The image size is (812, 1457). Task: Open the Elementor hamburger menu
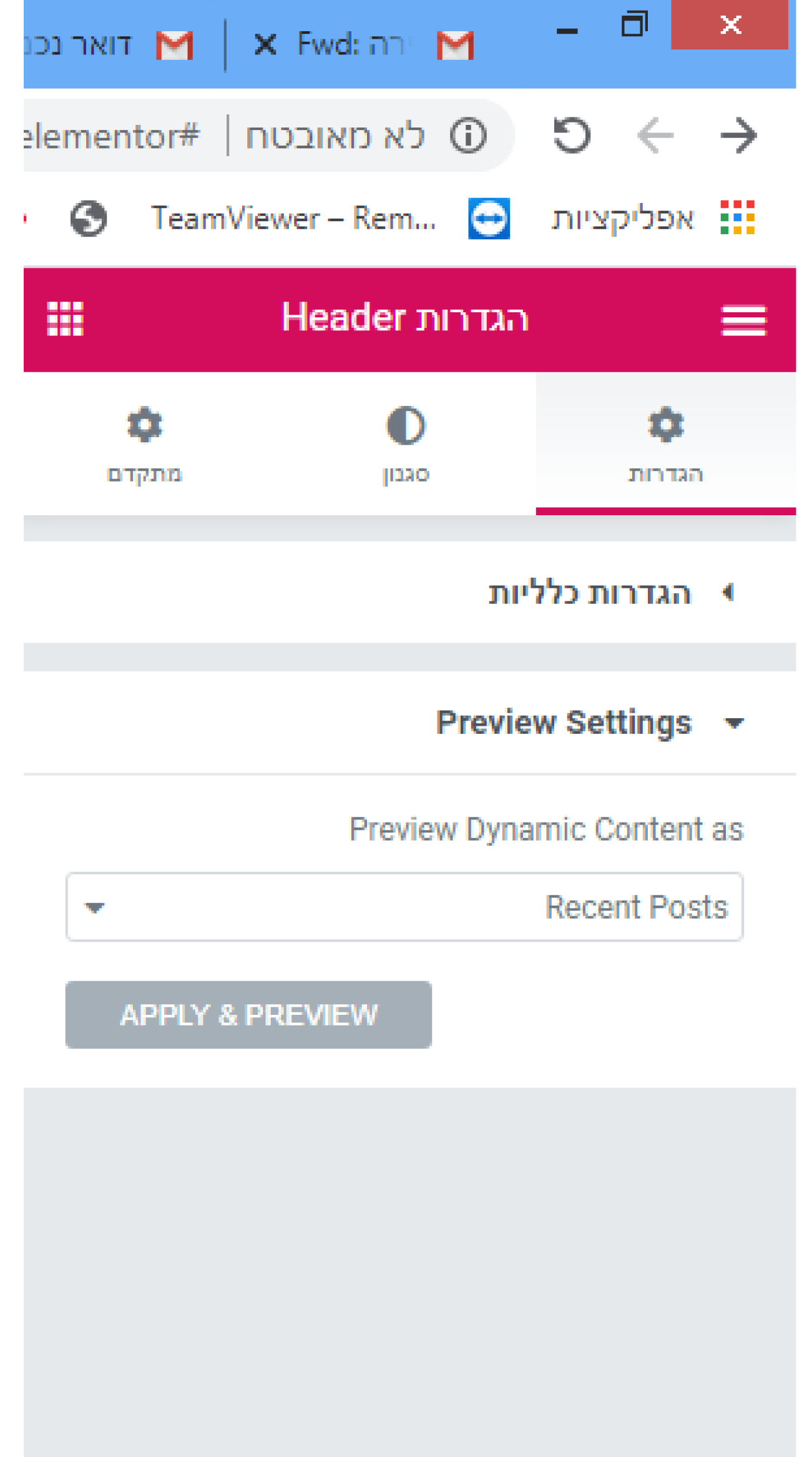[743, 320]
